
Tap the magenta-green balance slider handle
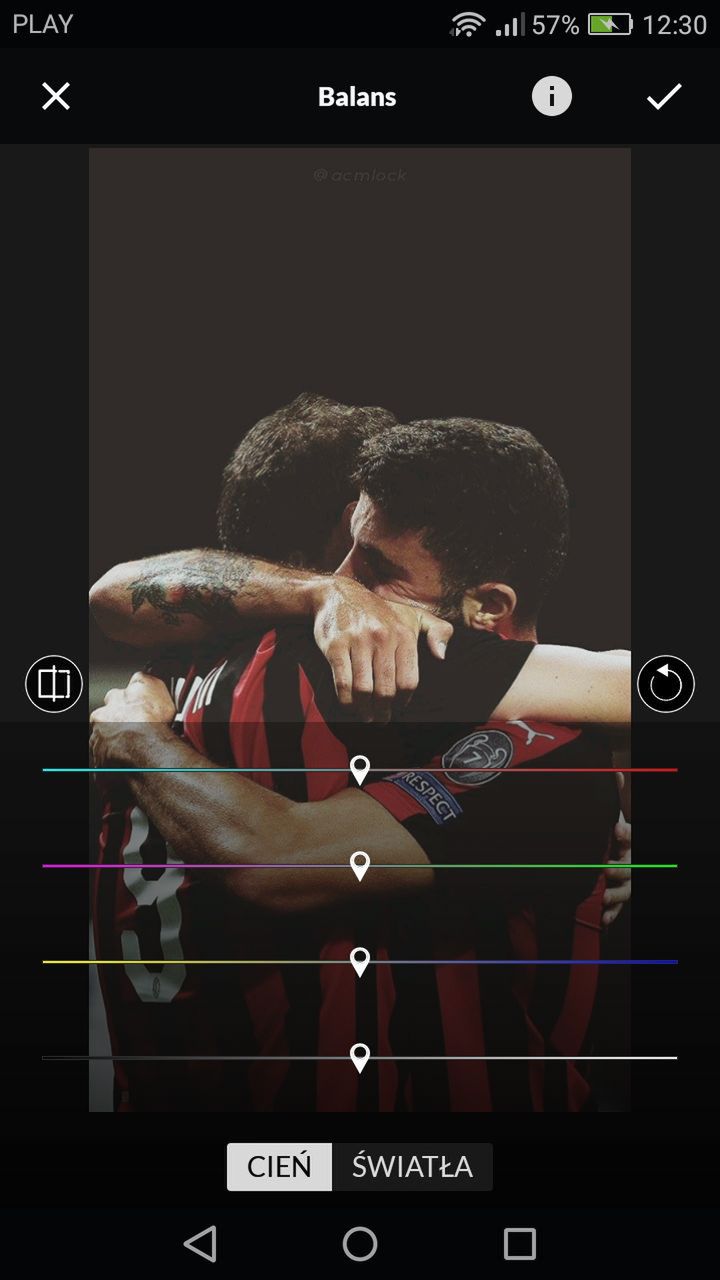(x=360, y=866)
